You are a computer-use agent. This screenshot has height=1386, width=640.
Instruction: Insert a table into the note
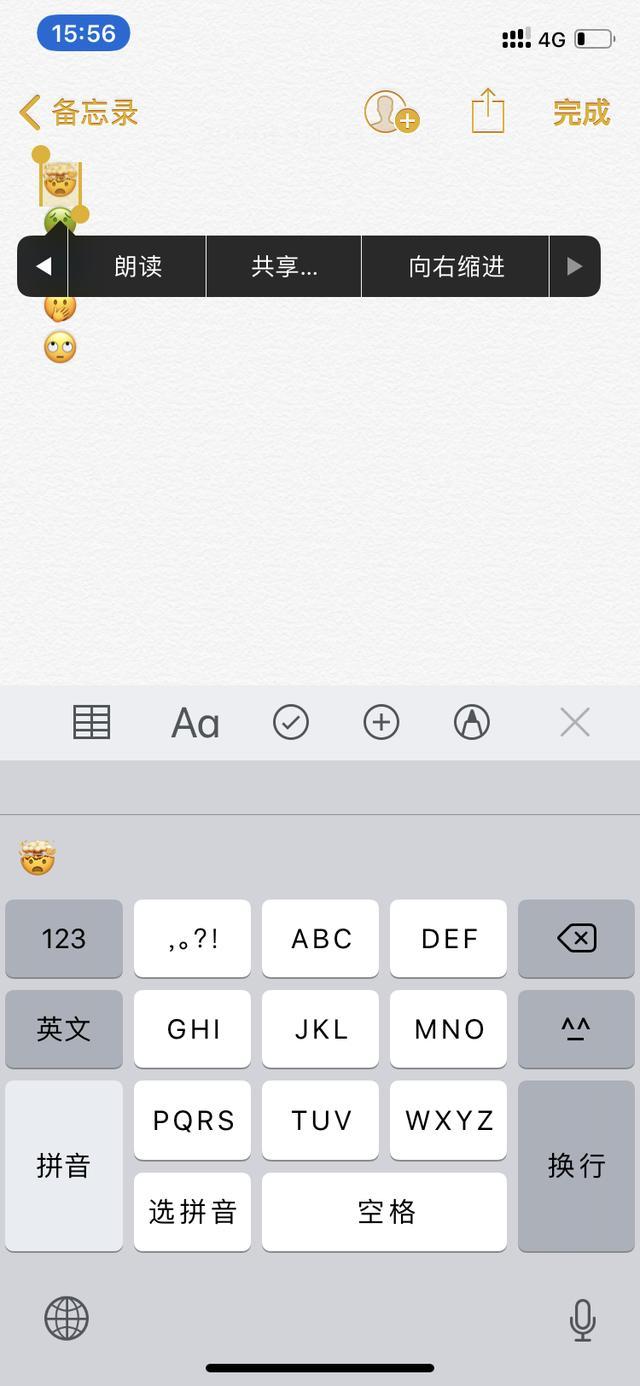click(92, 722)
